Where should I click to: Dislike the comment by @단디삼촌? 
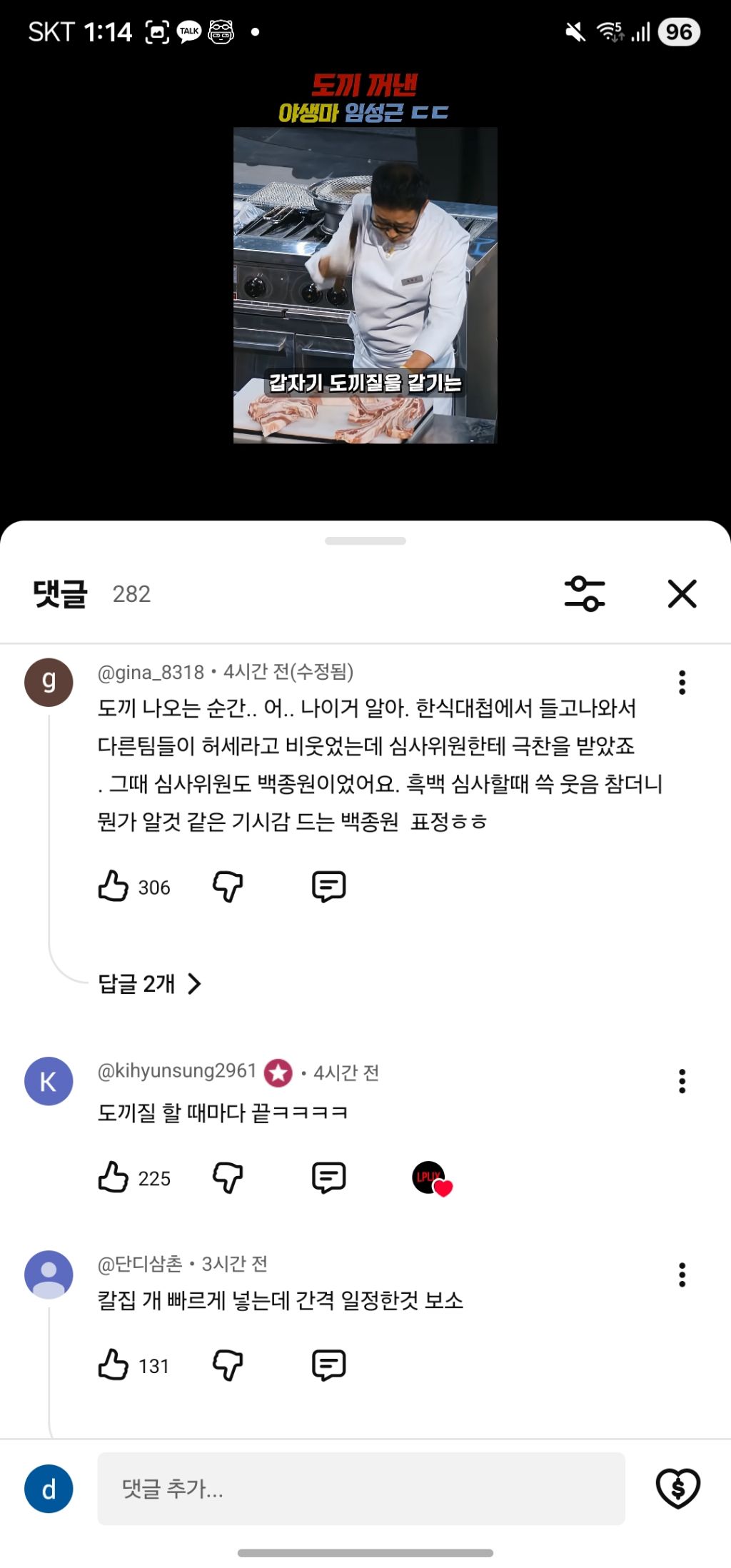click(x=228, y=1365)
